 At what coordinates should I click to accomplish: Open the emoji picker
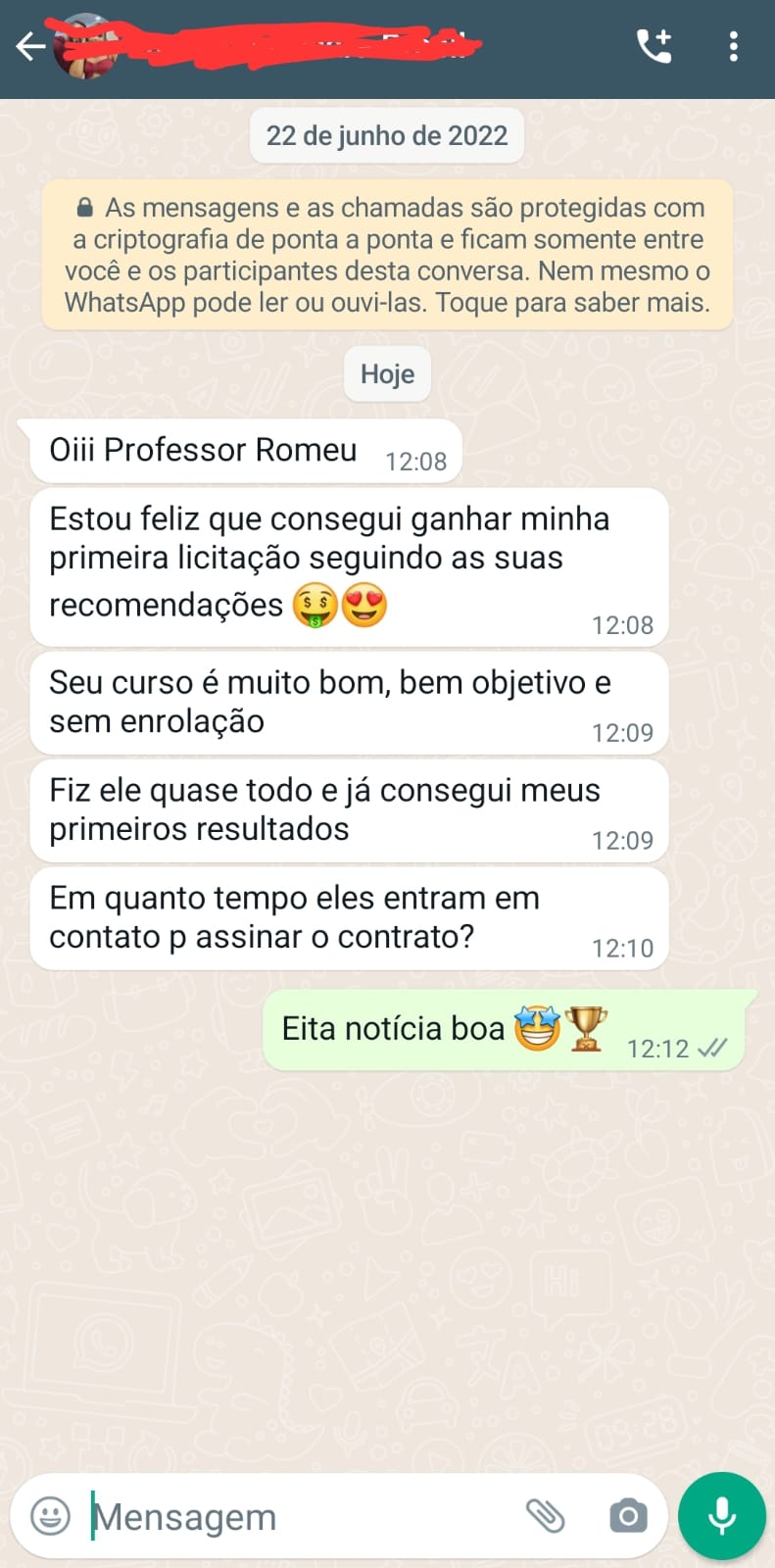click(x=51, y=1516)
